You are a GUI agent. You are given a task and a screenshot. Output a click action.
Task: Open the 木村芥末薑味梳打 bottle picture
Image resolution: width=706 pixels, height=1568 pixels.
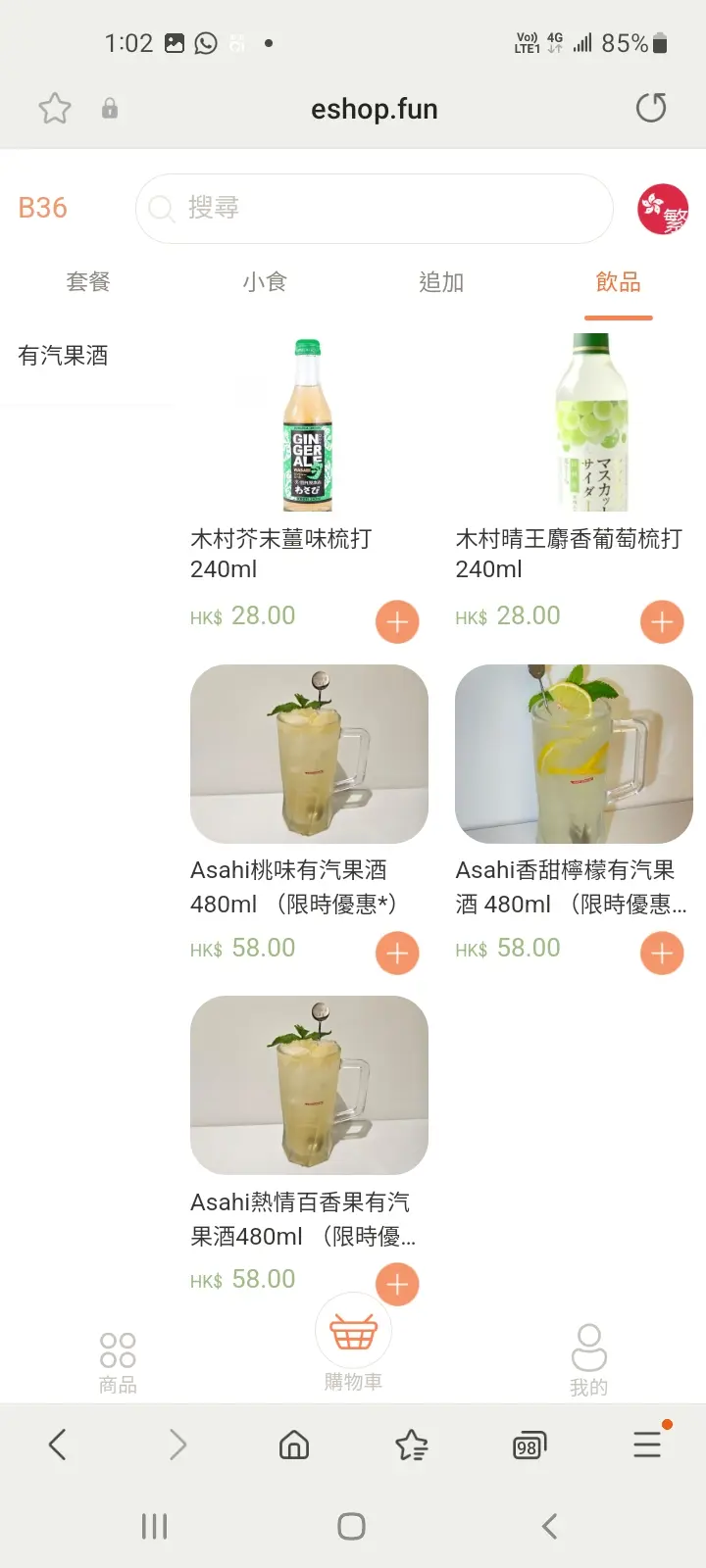tap(308, 423)
